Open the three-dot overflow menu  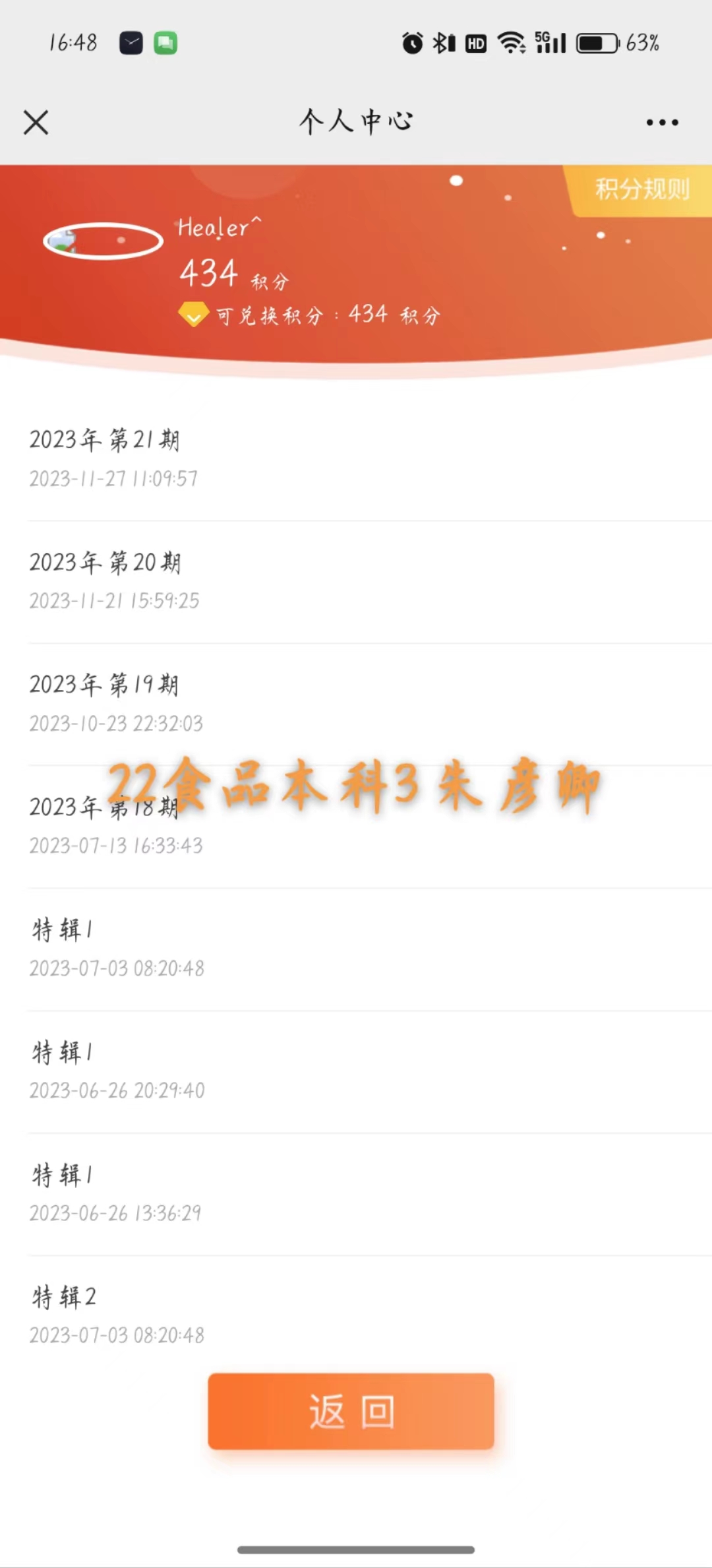point(662,123)
